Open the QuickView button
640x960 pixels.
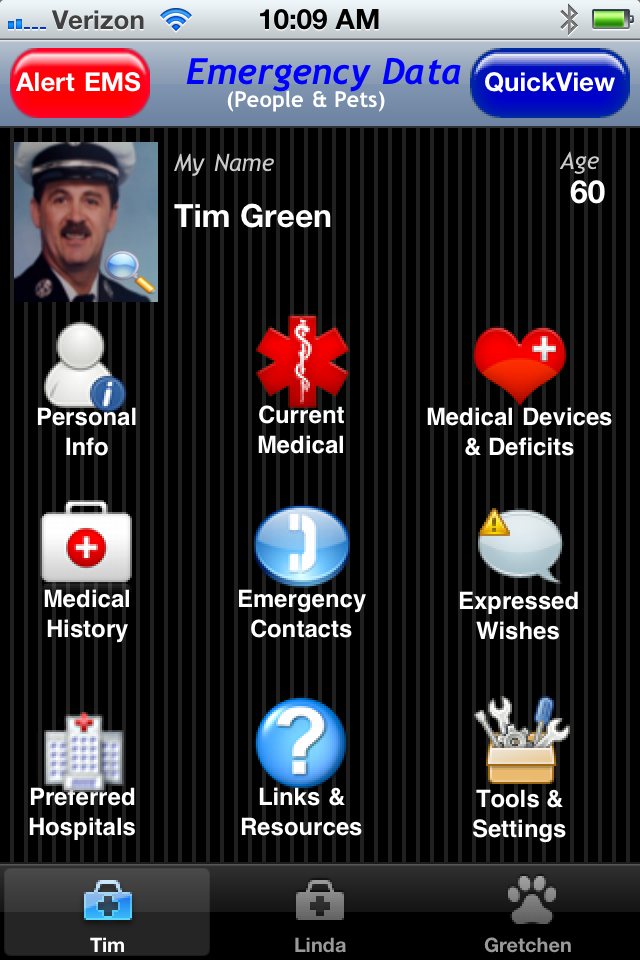pyautogui.click(x=548, y=83)
